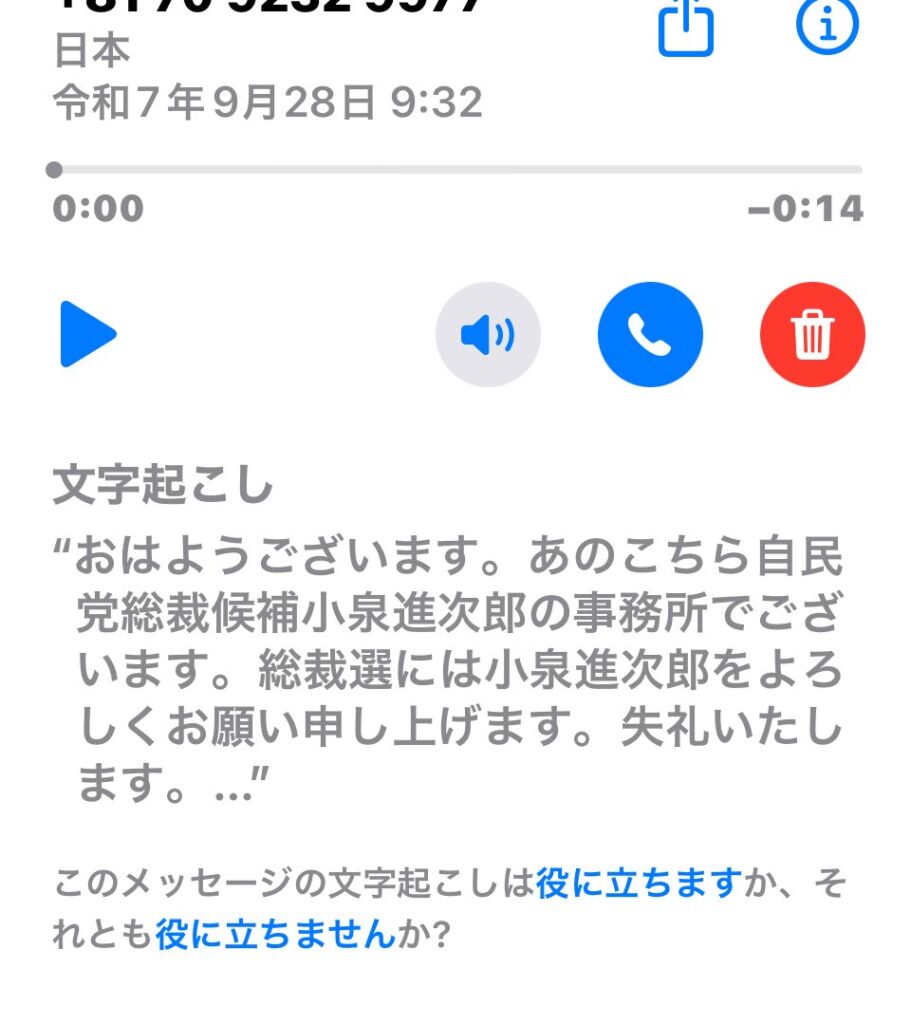Mark transcription as 役に立ちます
Screen dimensions: 911x1024
point(640,883)
